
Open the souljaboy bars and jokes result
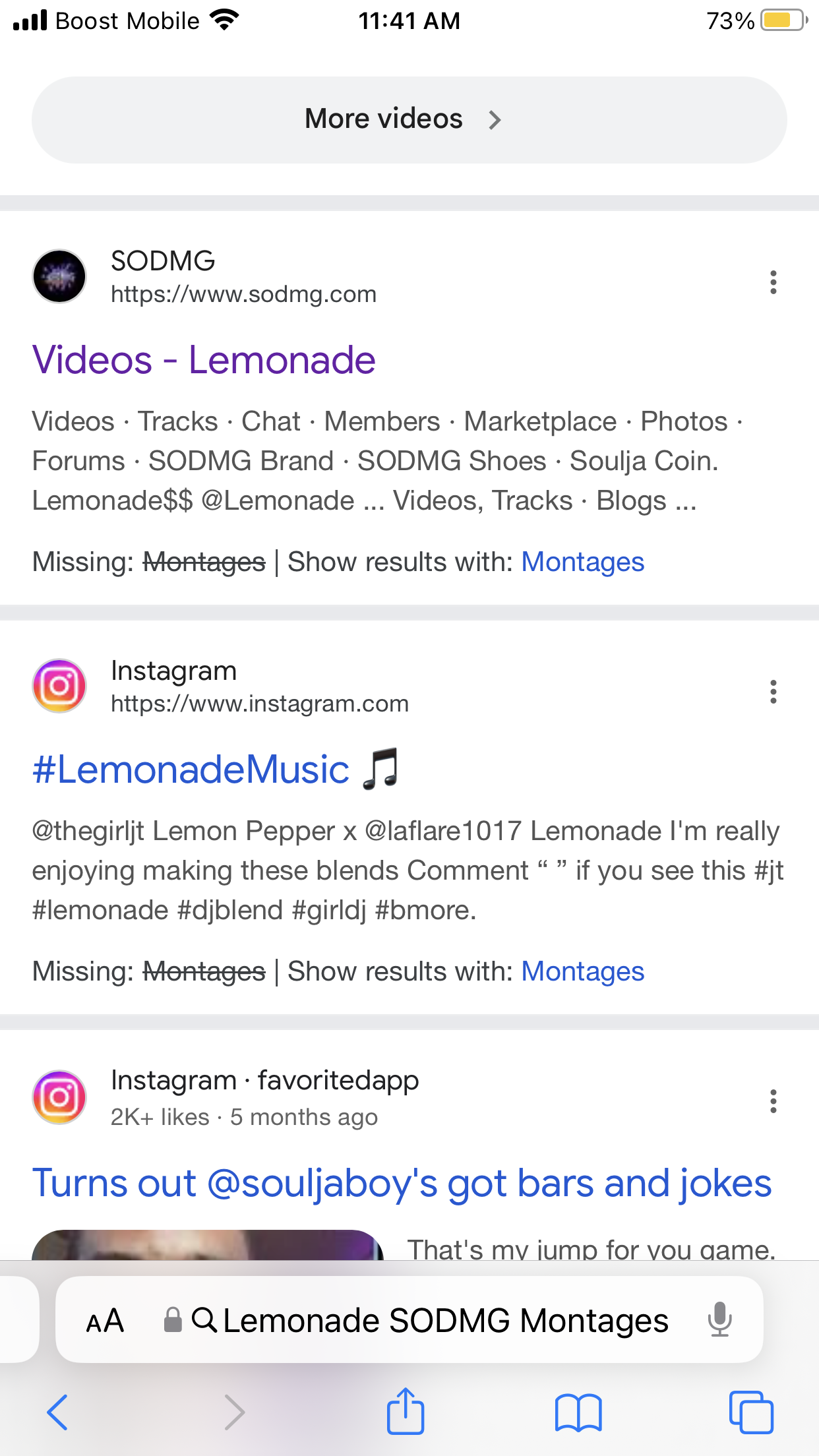pos(402,1183)
